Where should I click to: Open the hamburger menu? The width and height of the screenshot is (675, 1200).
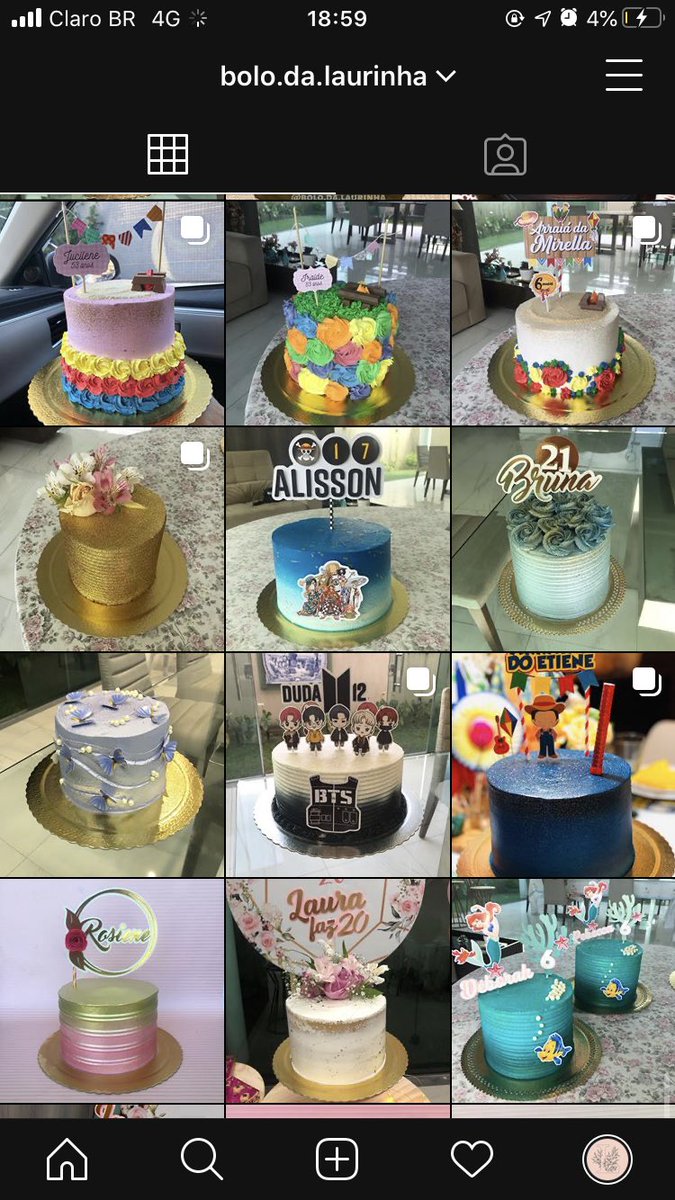623,75
